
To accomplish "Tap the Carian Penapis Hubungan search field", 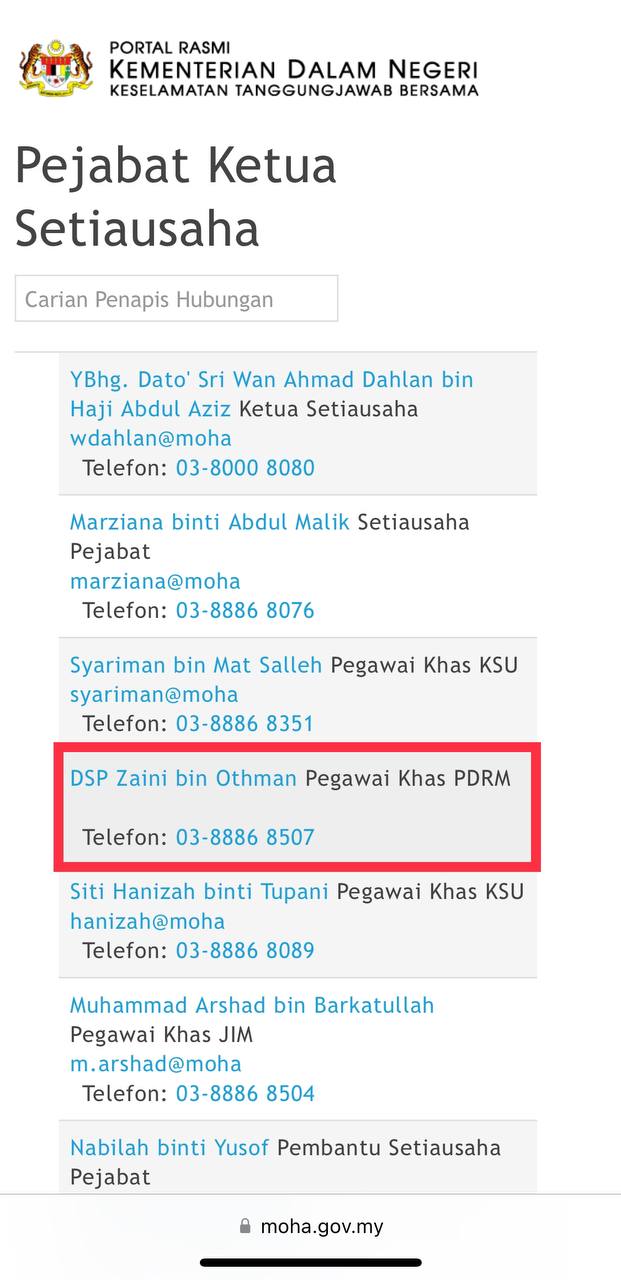I will 176,299.
